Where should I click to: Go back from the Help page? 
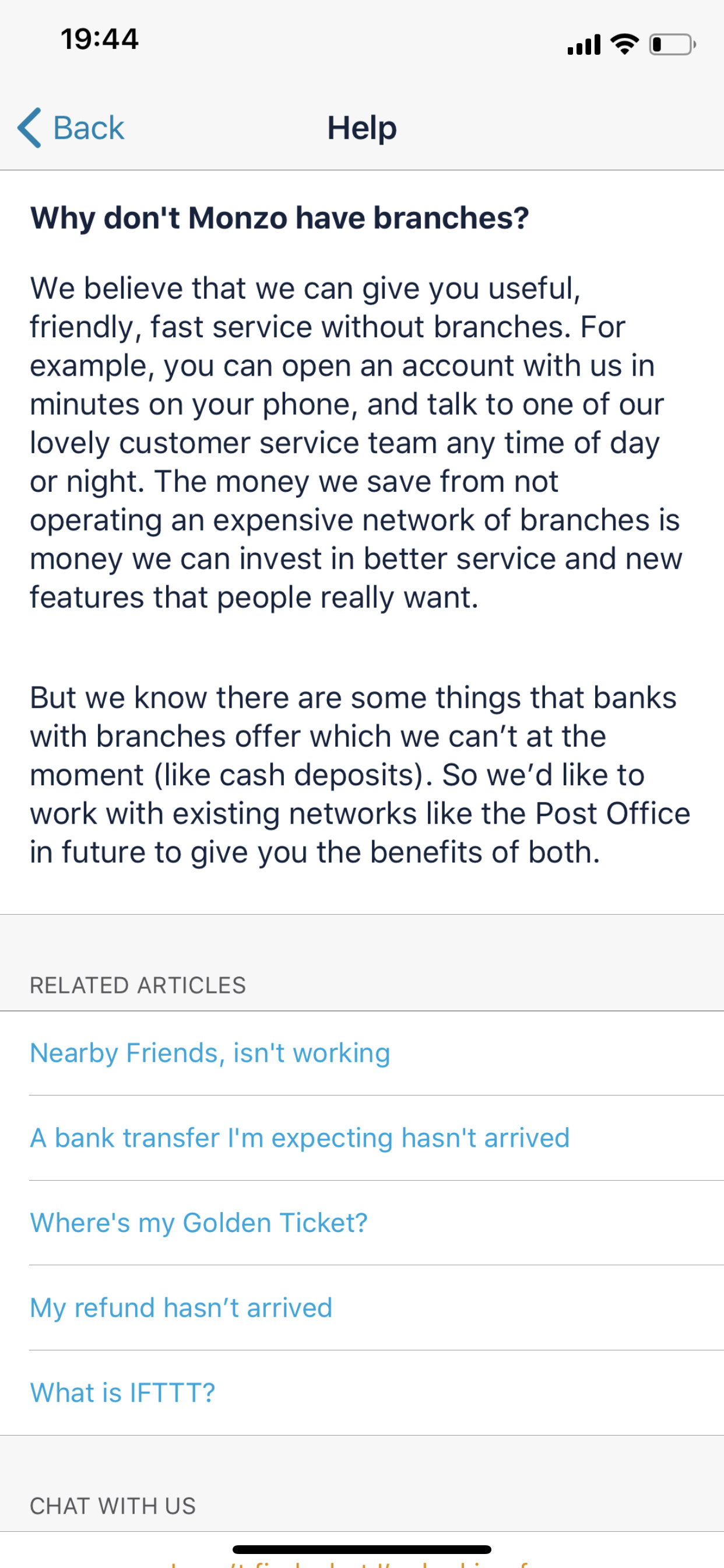click(71, 128)
